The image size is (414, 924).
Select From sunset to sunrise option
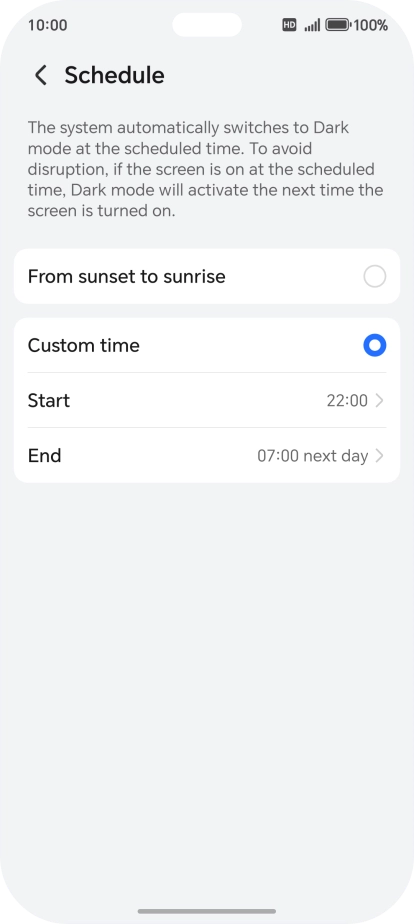[x=207, y=276]
